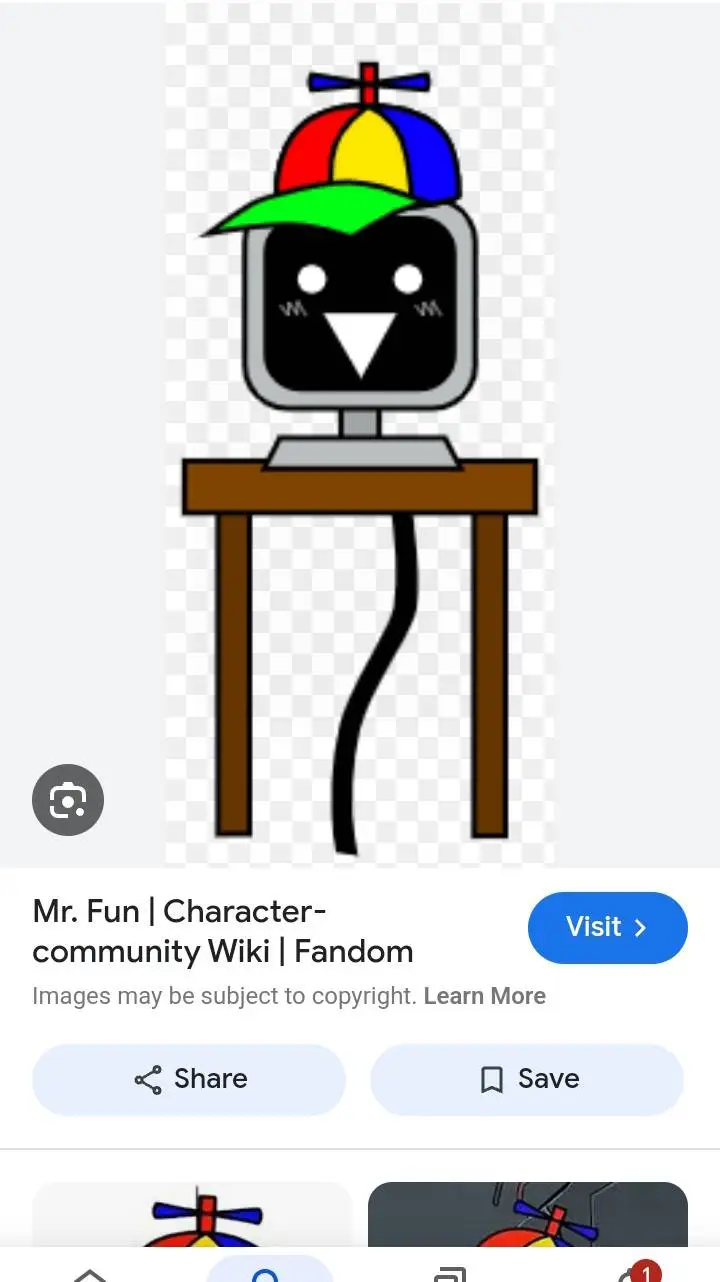Share this image
The image size is (720, 1282).
189,1079
